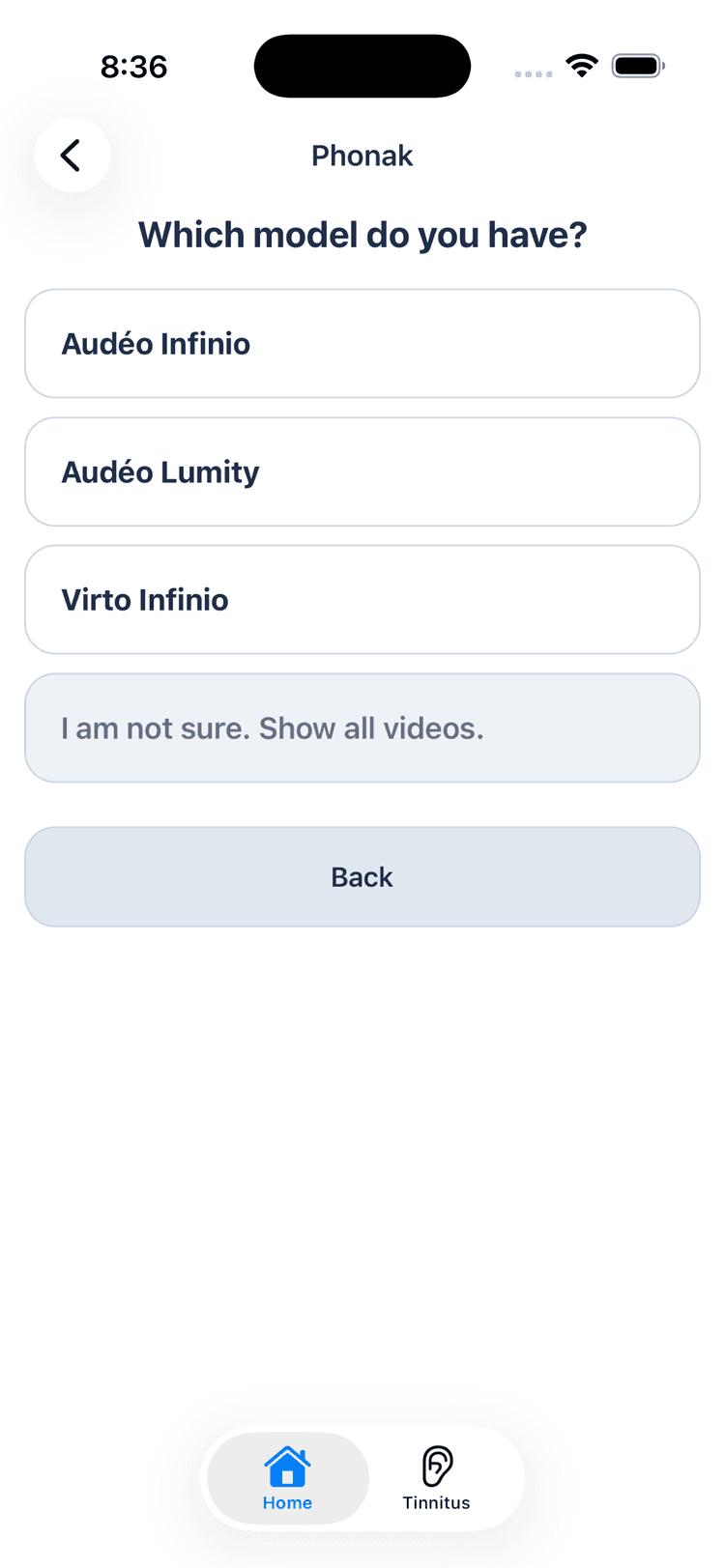Pick the Virto Infinio model
725x1568 pixels.
pos(362,600)
